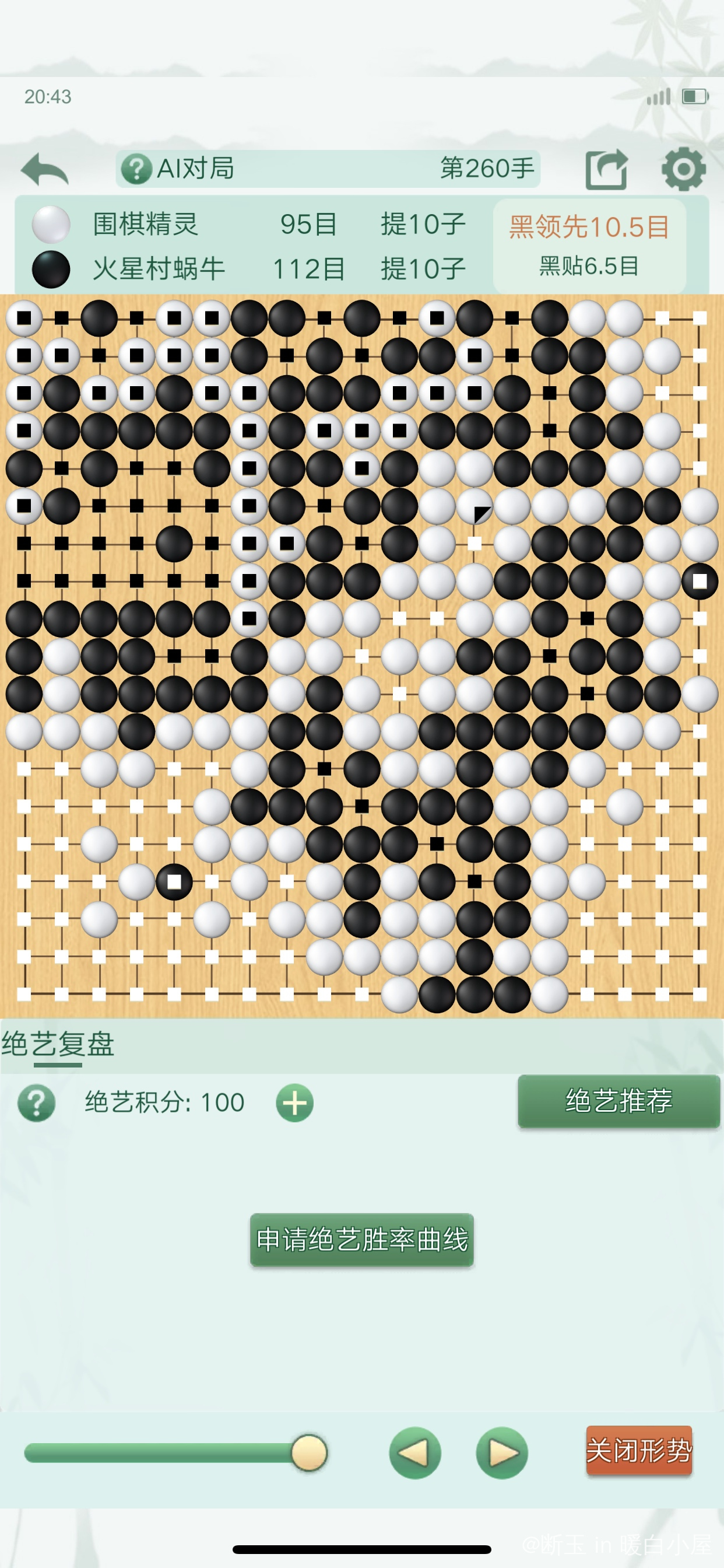The width and height of the screenshot is (724, 1568).
Task: Open the settings gear
Action: pos(683,169)
